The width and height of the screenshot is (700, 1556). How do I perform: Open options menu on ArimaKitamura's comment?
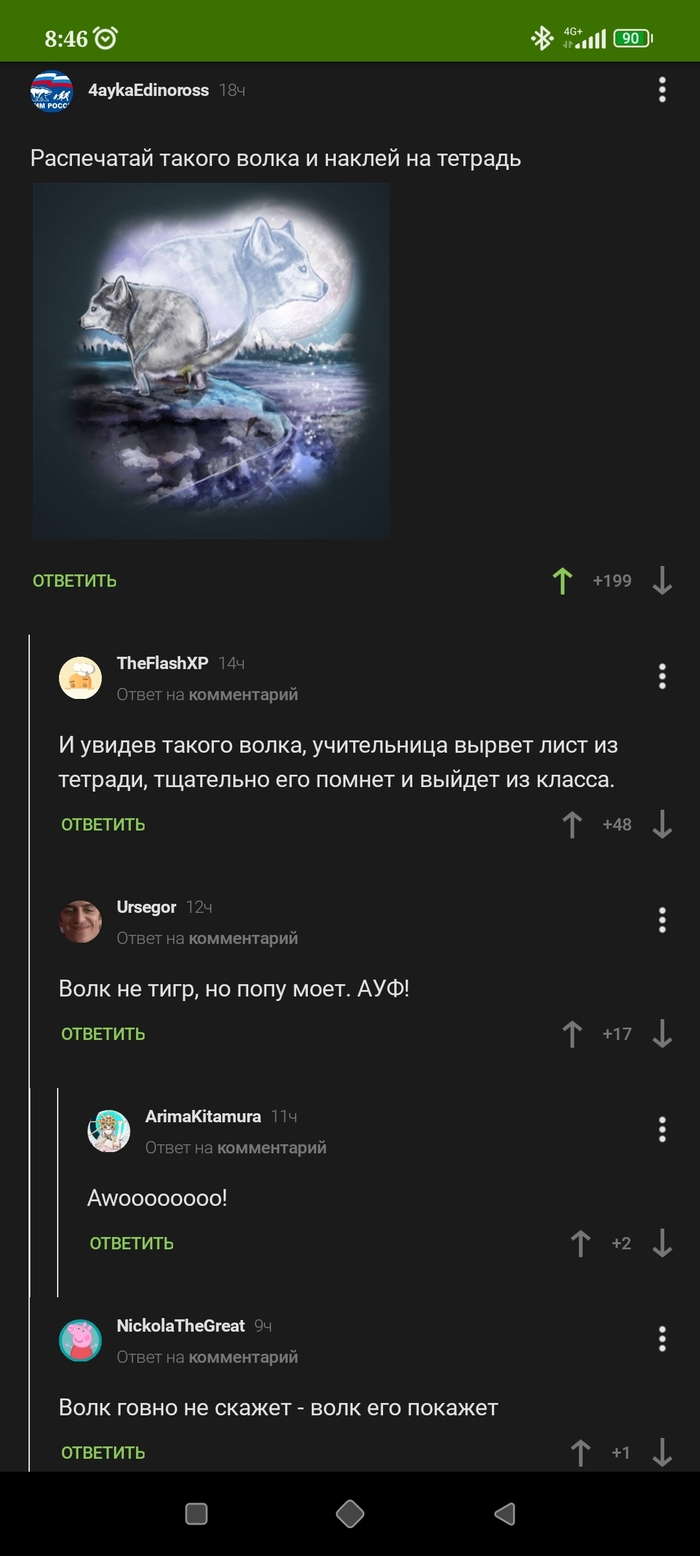[x=662, y=1130]
